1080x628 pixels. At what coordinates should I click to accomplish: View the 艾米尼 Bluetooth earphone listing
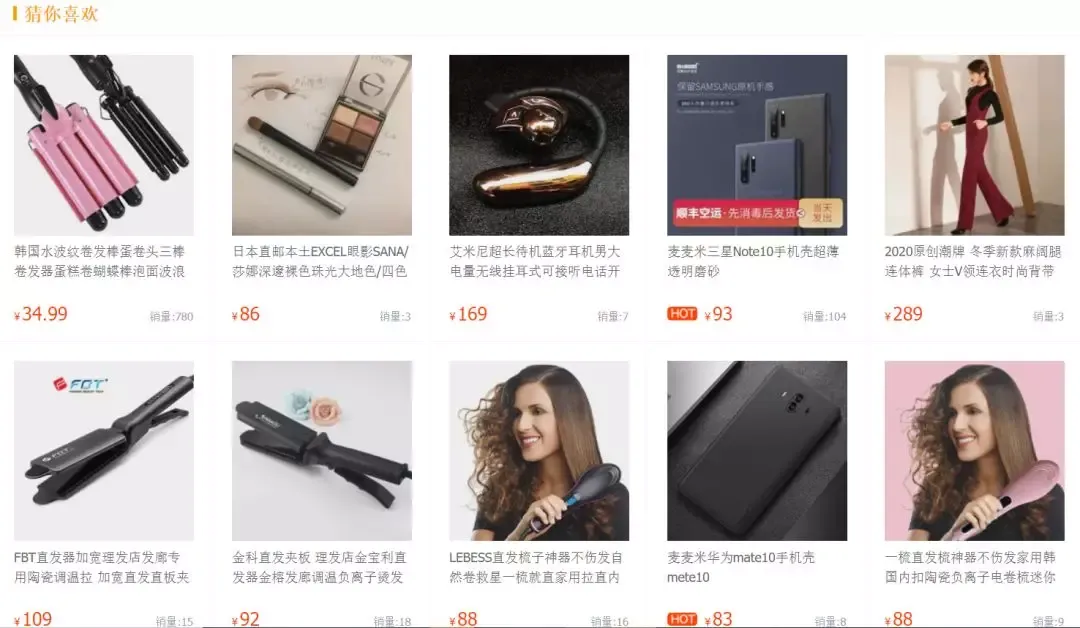[x=539, y=145]
